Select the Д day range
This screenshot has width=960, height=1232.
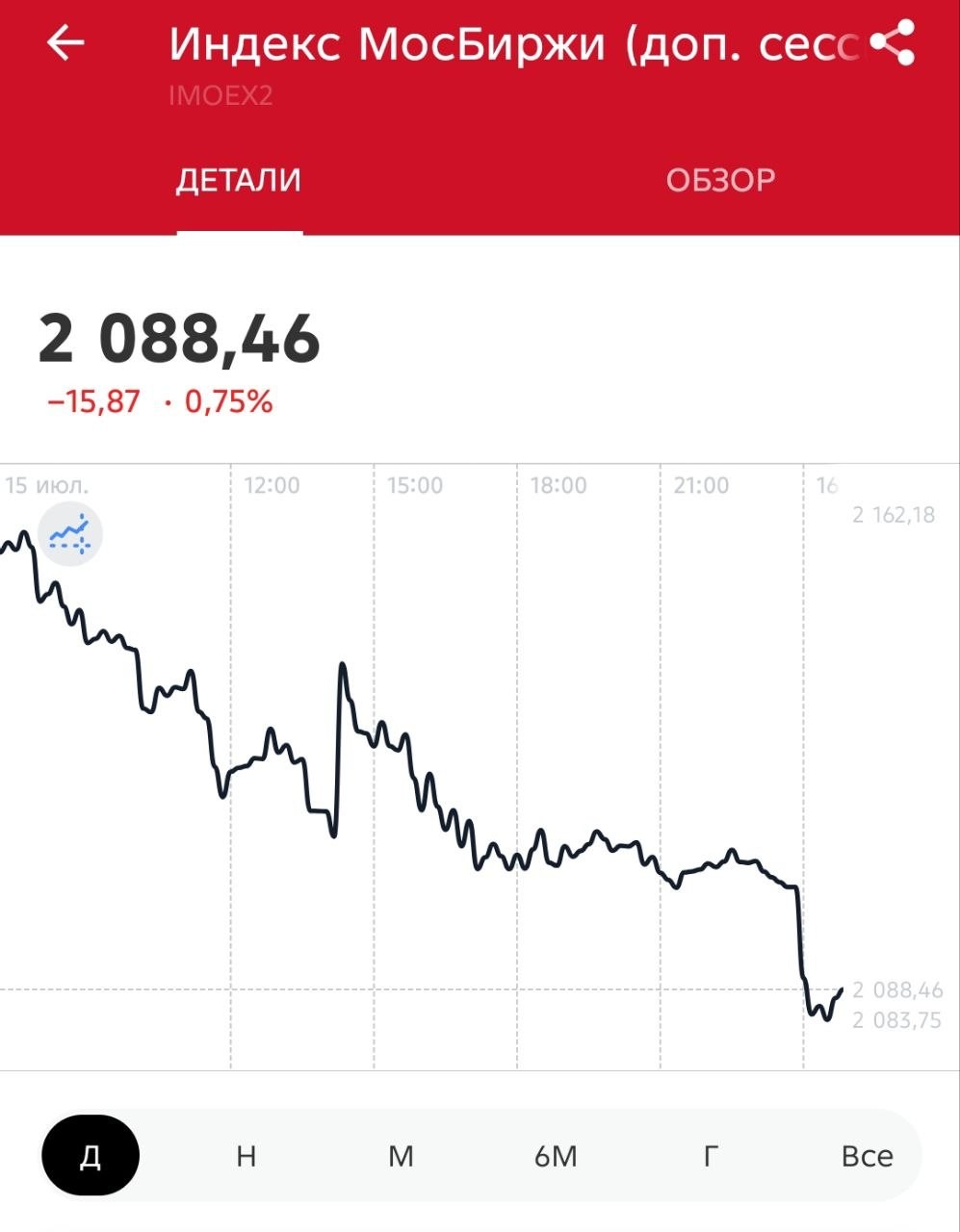(90, 1155)
